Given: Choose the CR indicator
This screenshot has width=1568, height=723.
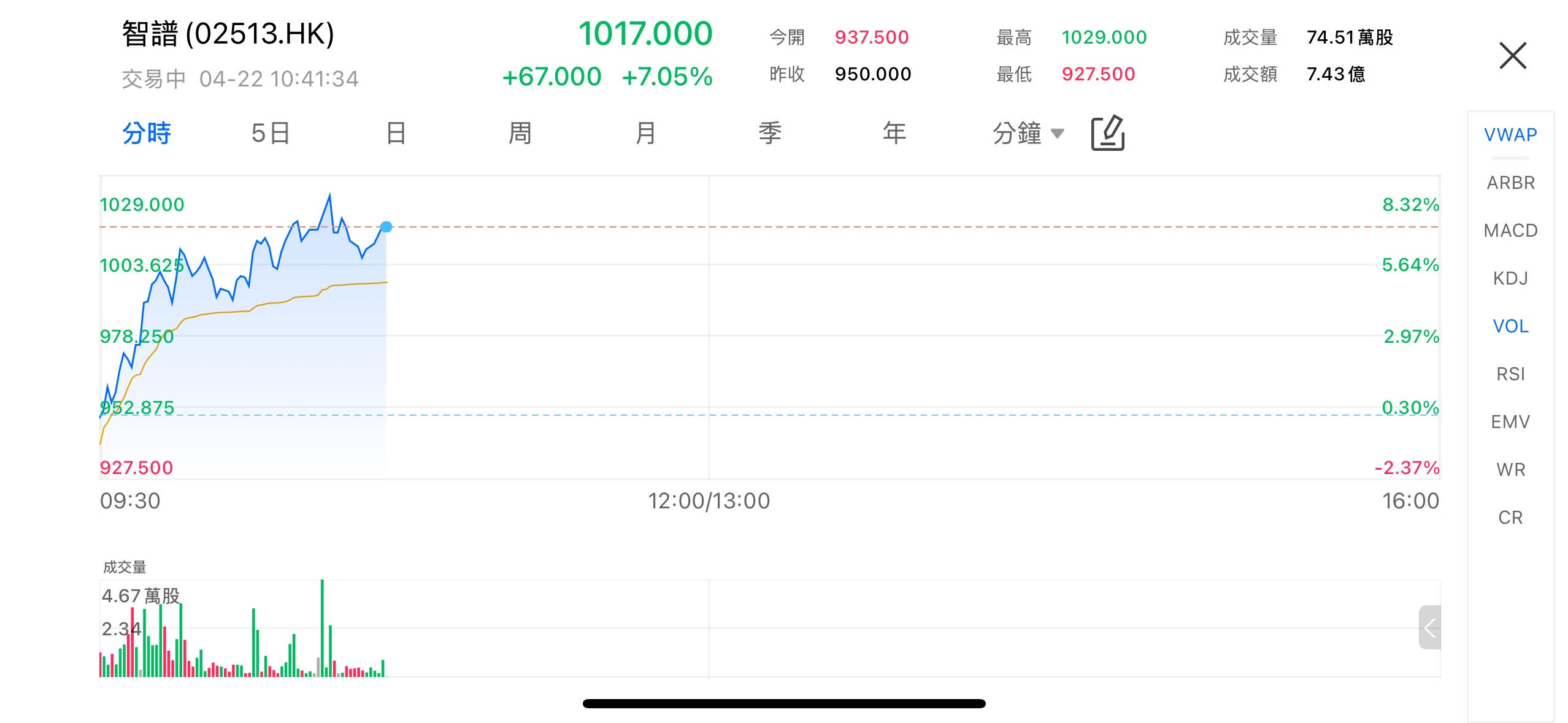Looking at the screenshot, I should tap(1510, 518).
